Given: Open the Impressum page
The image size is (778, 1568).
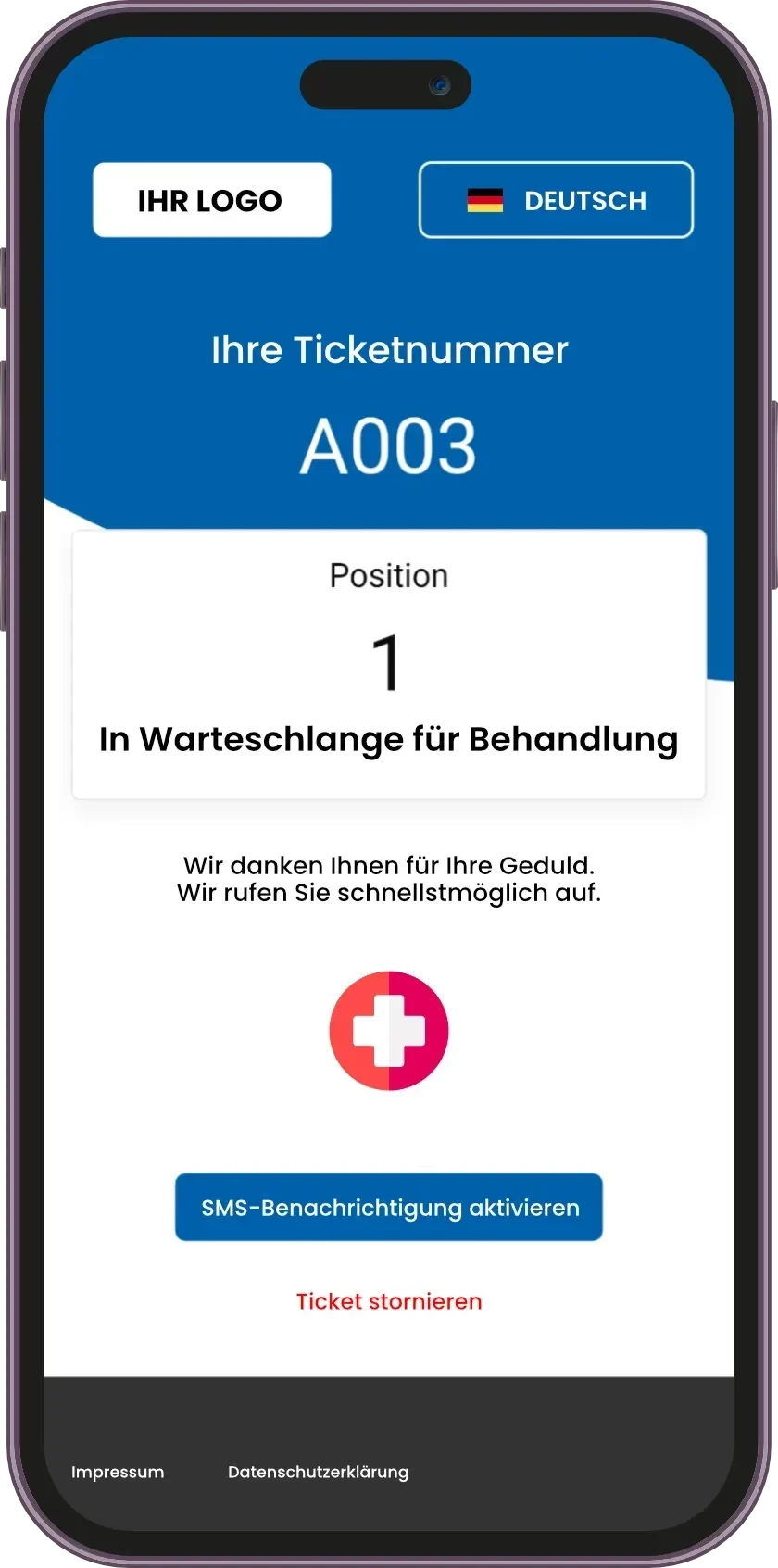Looking at the screenshot, I should (118, 1472).
